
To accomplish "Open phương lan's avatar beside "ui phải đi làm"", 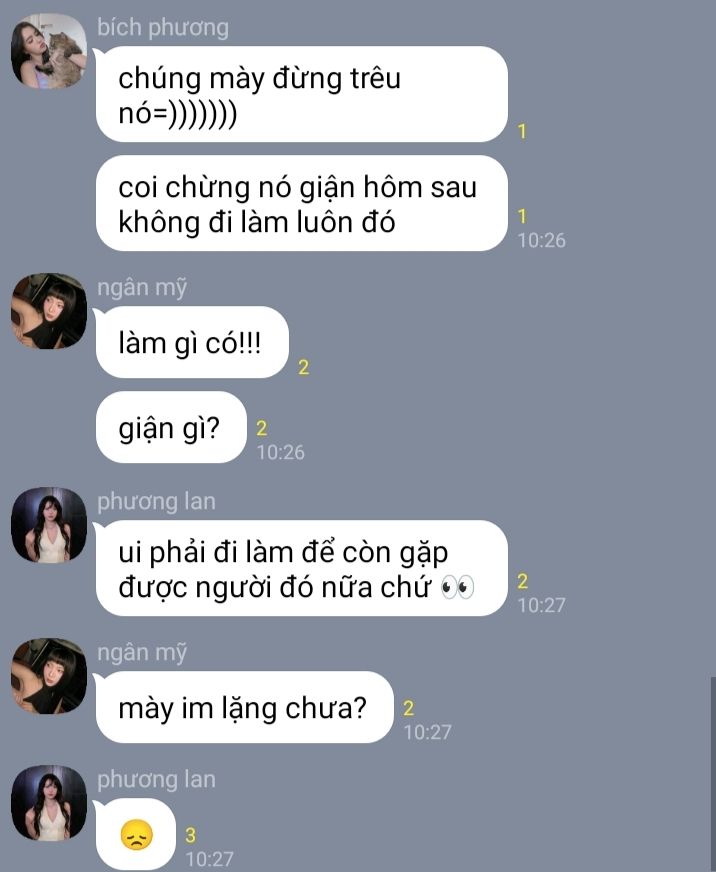I will click(x=48, y=525).
